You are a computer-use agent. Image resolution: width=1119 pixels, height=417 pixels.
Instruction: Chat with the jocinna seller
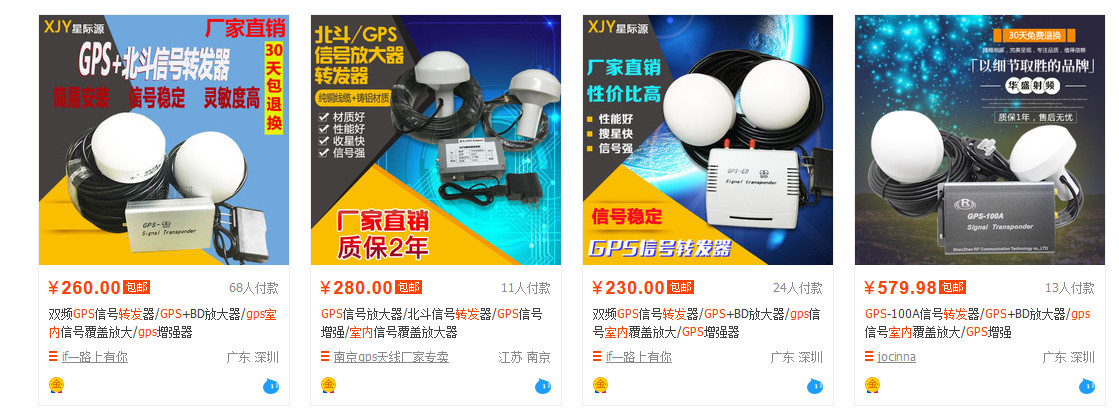[x=1087, y=386]
